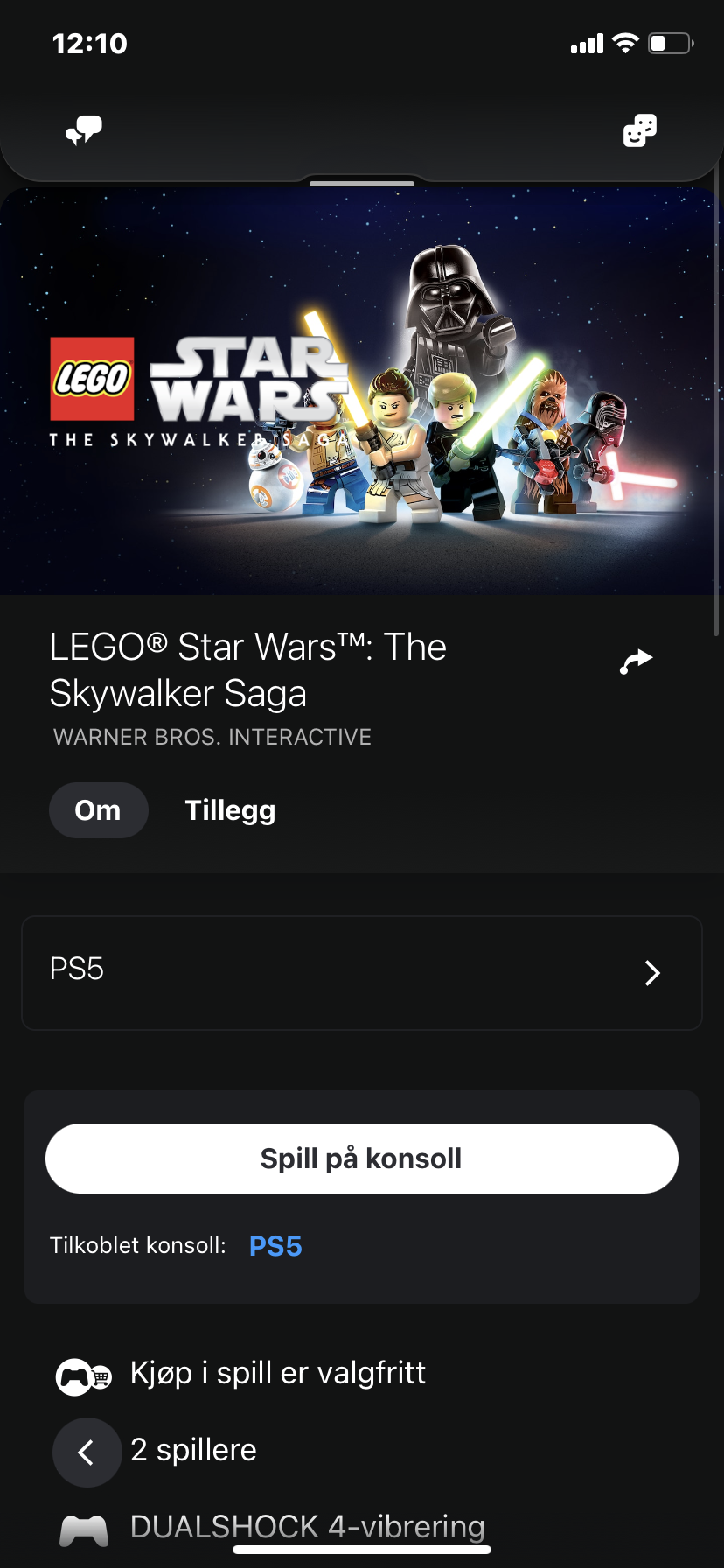The height and width of the screenshot is (1568, 724).
Task: Go back using the round arrow button
Action: (87, 1452)
